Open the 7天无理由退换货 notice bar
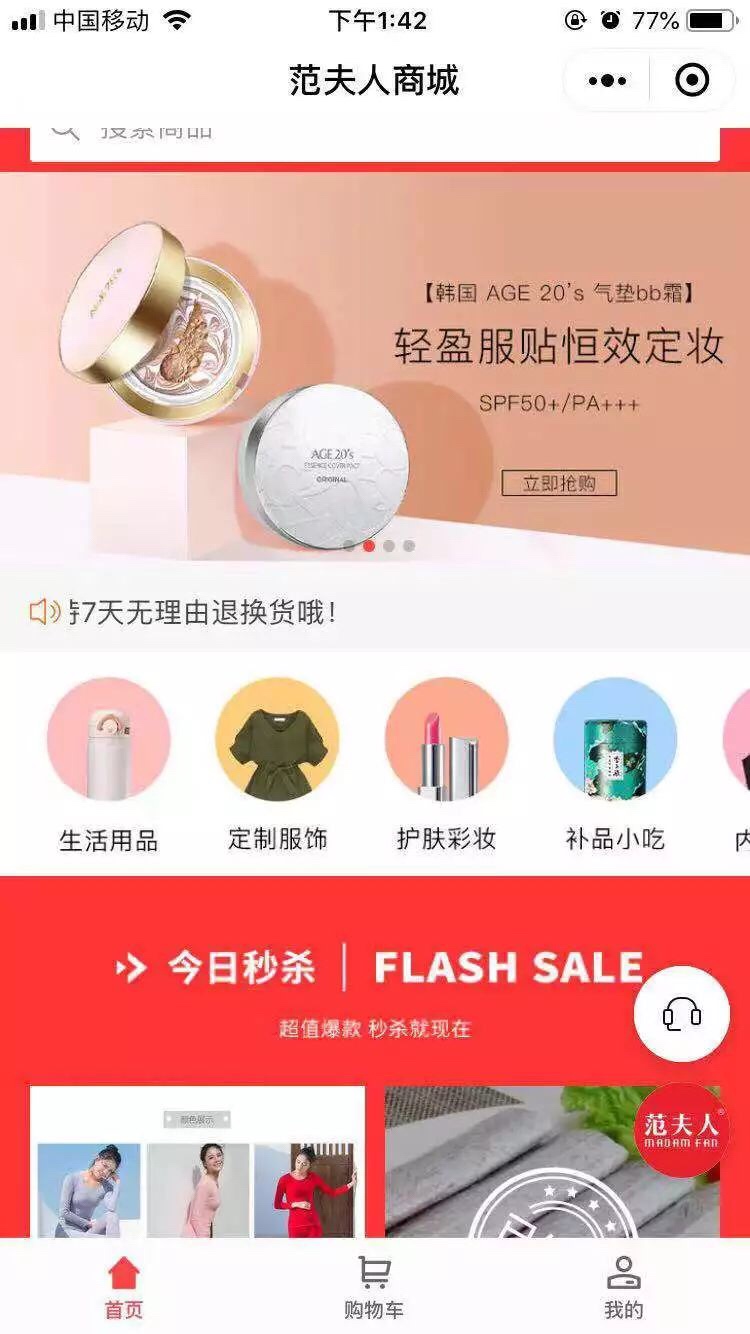 374,611
